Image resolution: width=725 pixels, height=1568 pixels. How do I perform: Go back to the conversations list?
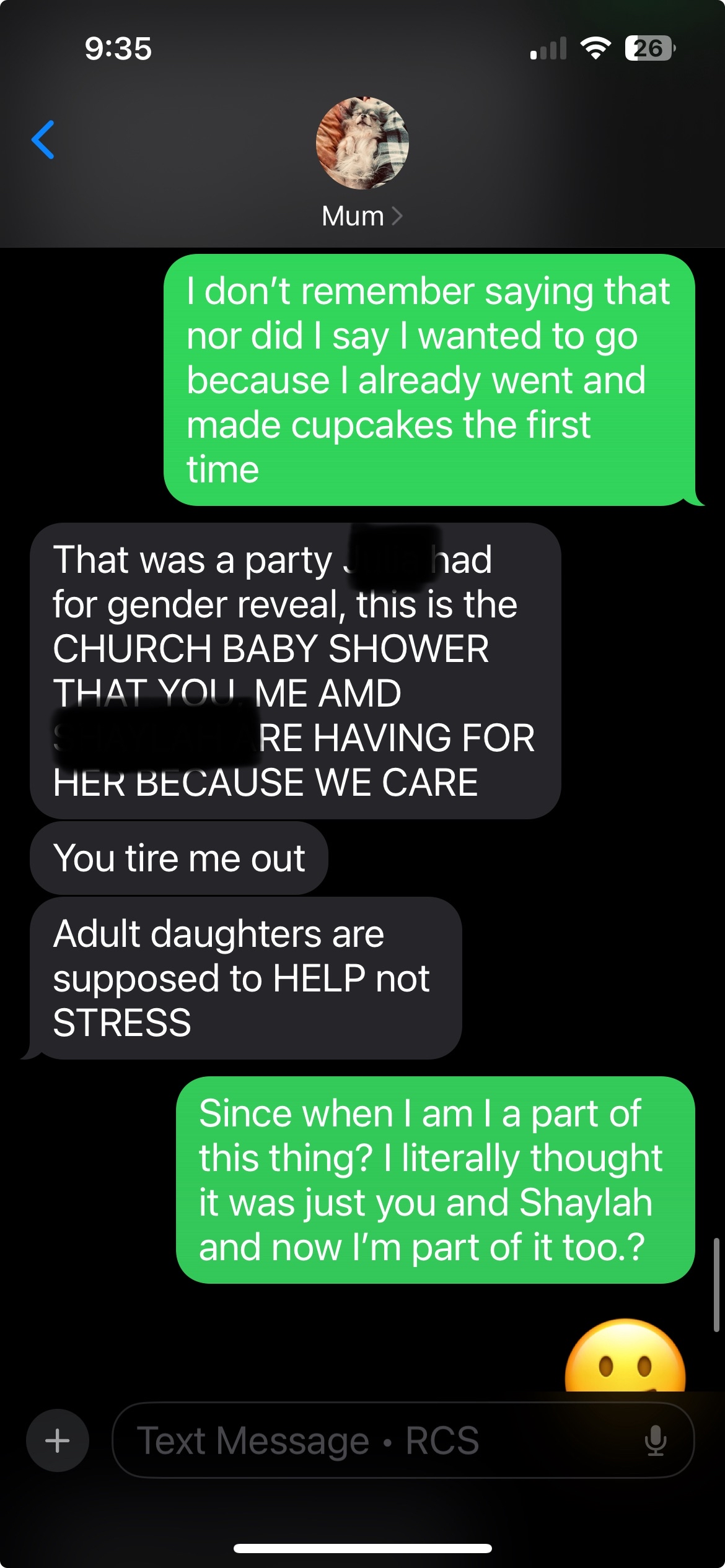coord(43,140)
